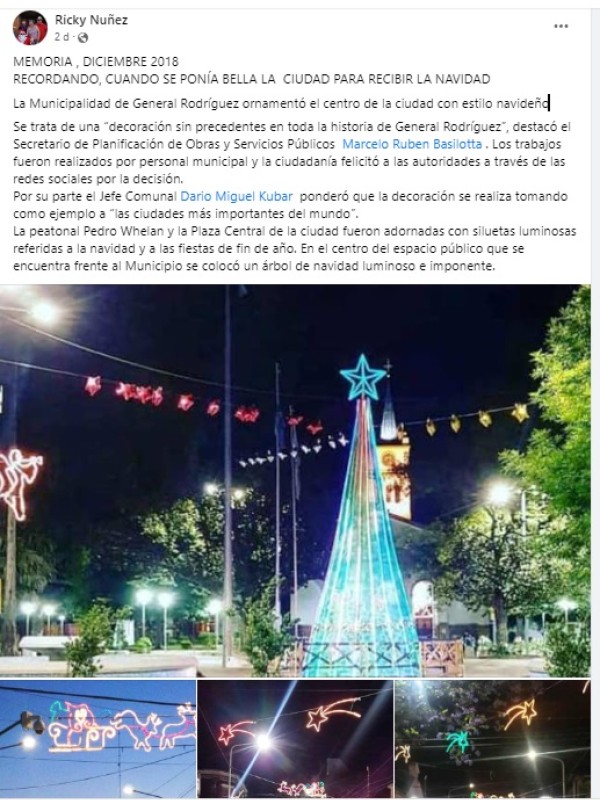The image size is (600, 804).
Task: Open Ricky Nuñez's profile name link
Action: click(91, 20)
